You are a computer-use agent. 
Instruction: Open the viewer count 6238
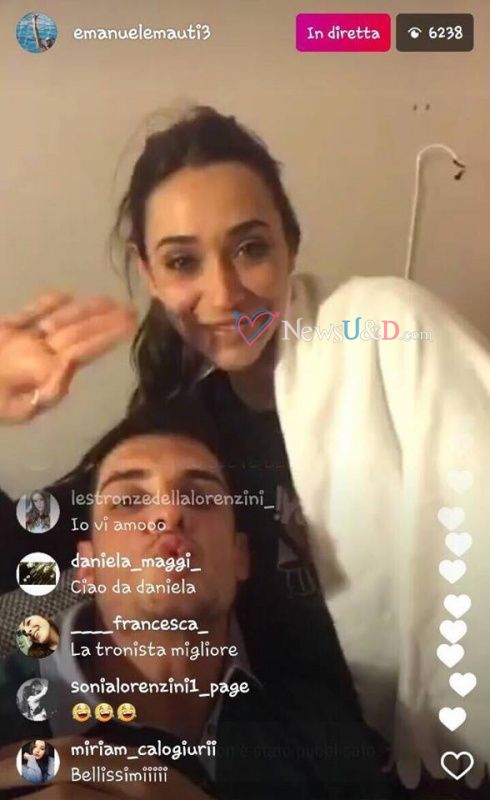[x=434, y=33]
